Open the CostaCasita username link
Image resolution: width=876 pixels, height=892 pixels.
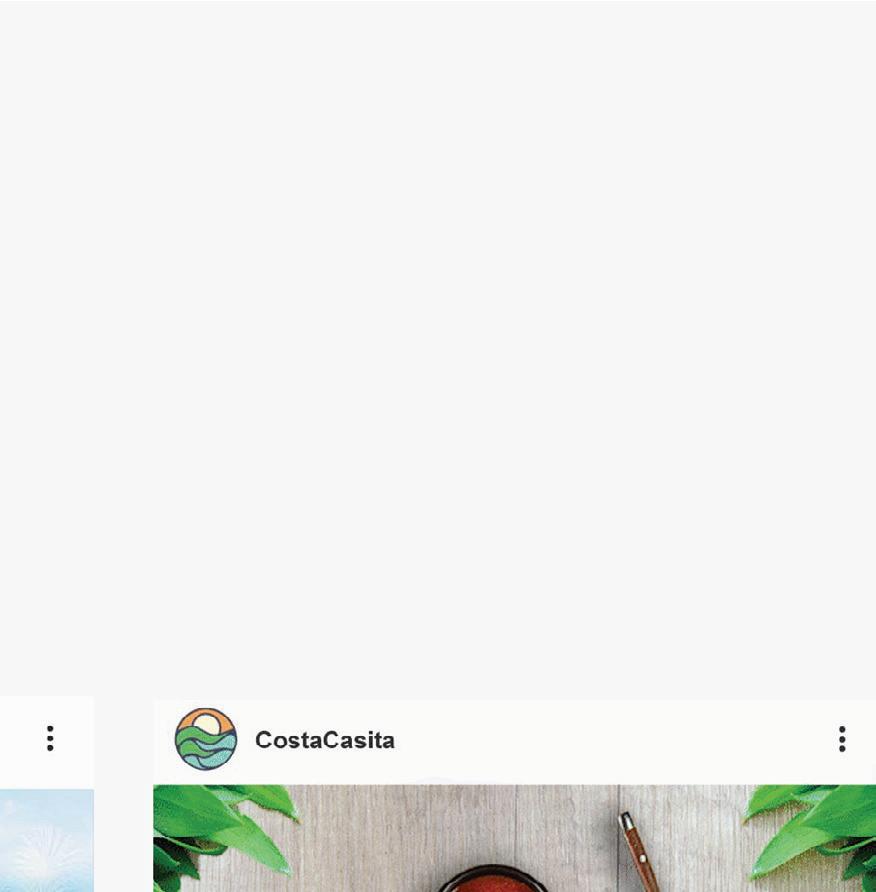point(324,740)
